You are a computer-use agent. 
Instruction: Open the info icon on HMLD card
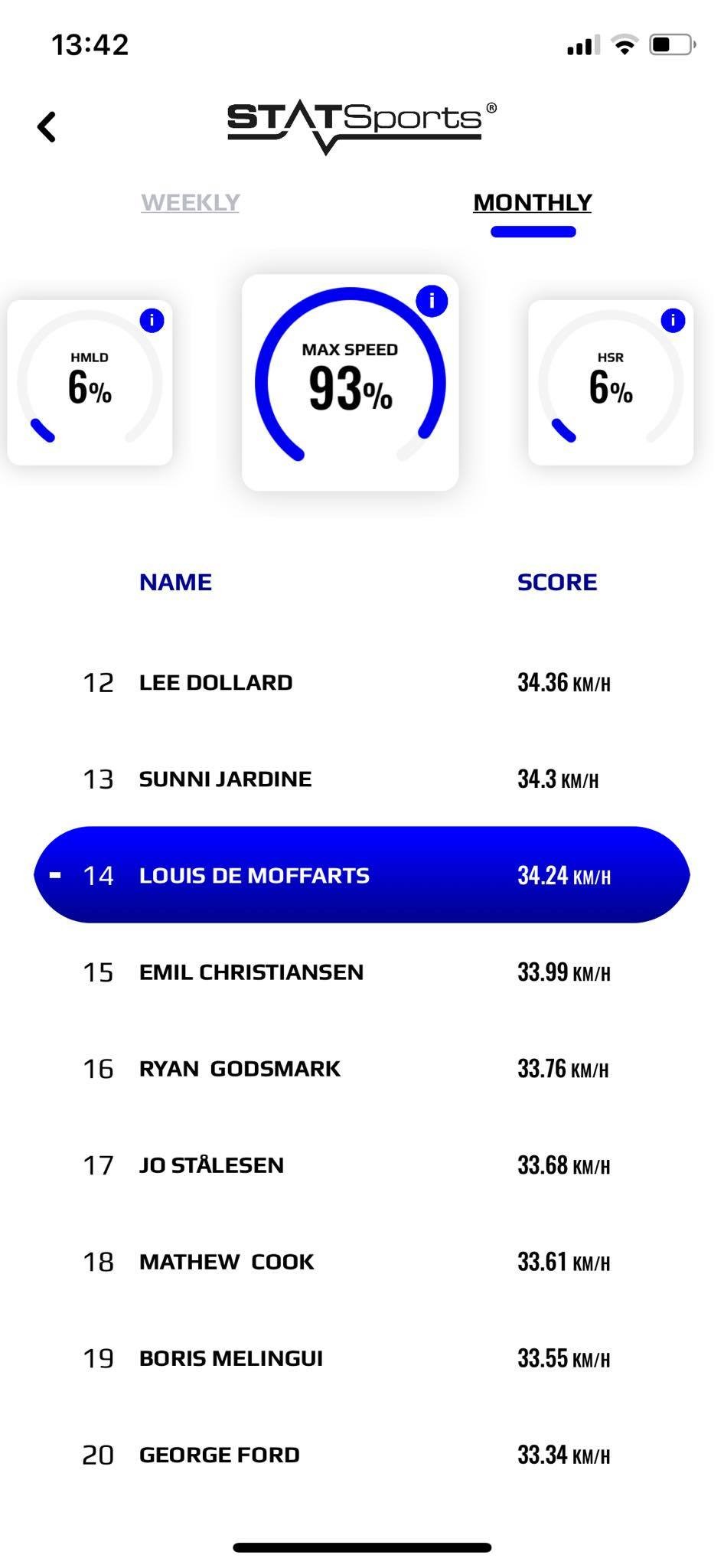click(152, 320)
